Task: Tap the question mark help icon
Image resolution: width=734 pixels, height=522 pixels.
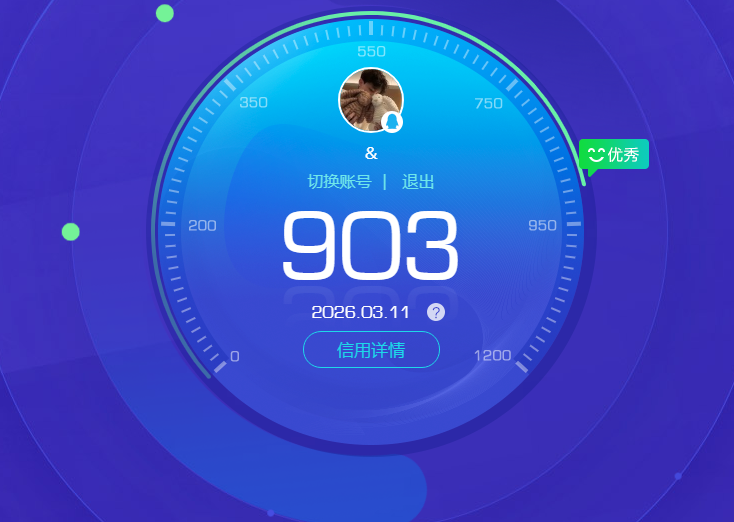Action: point(436,312)
